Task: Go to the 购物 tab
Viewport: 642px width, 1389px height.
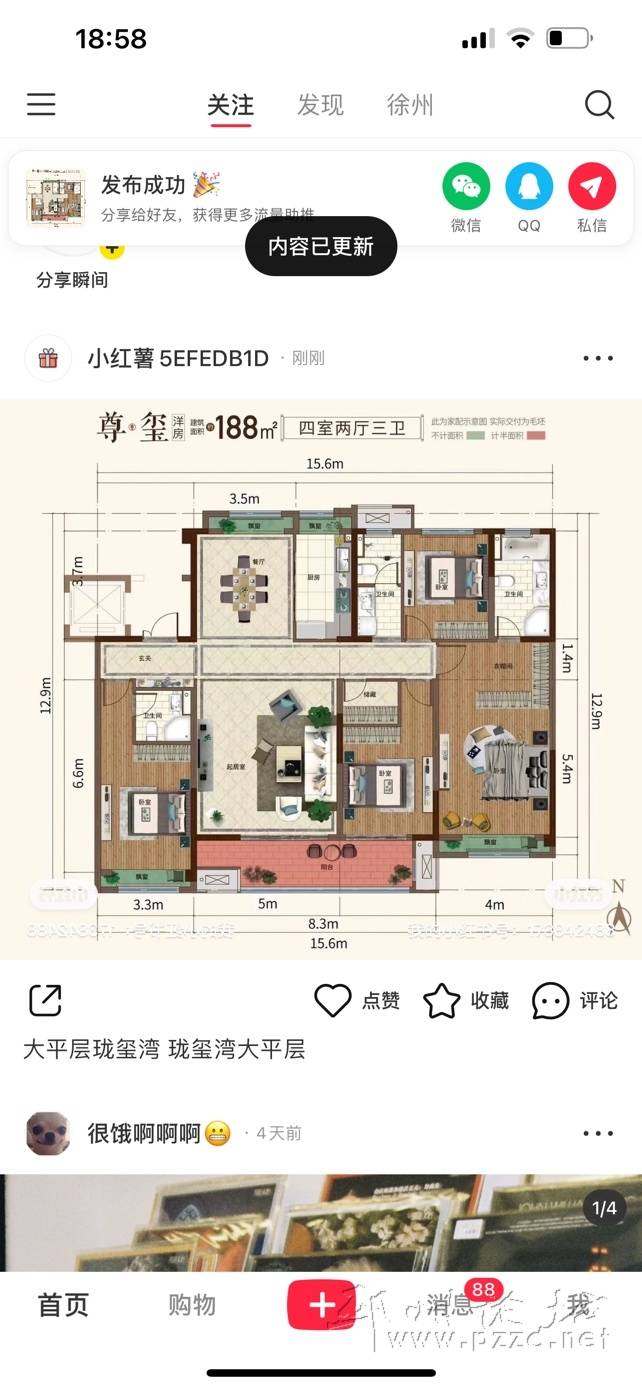Action: coord(191,1304)
